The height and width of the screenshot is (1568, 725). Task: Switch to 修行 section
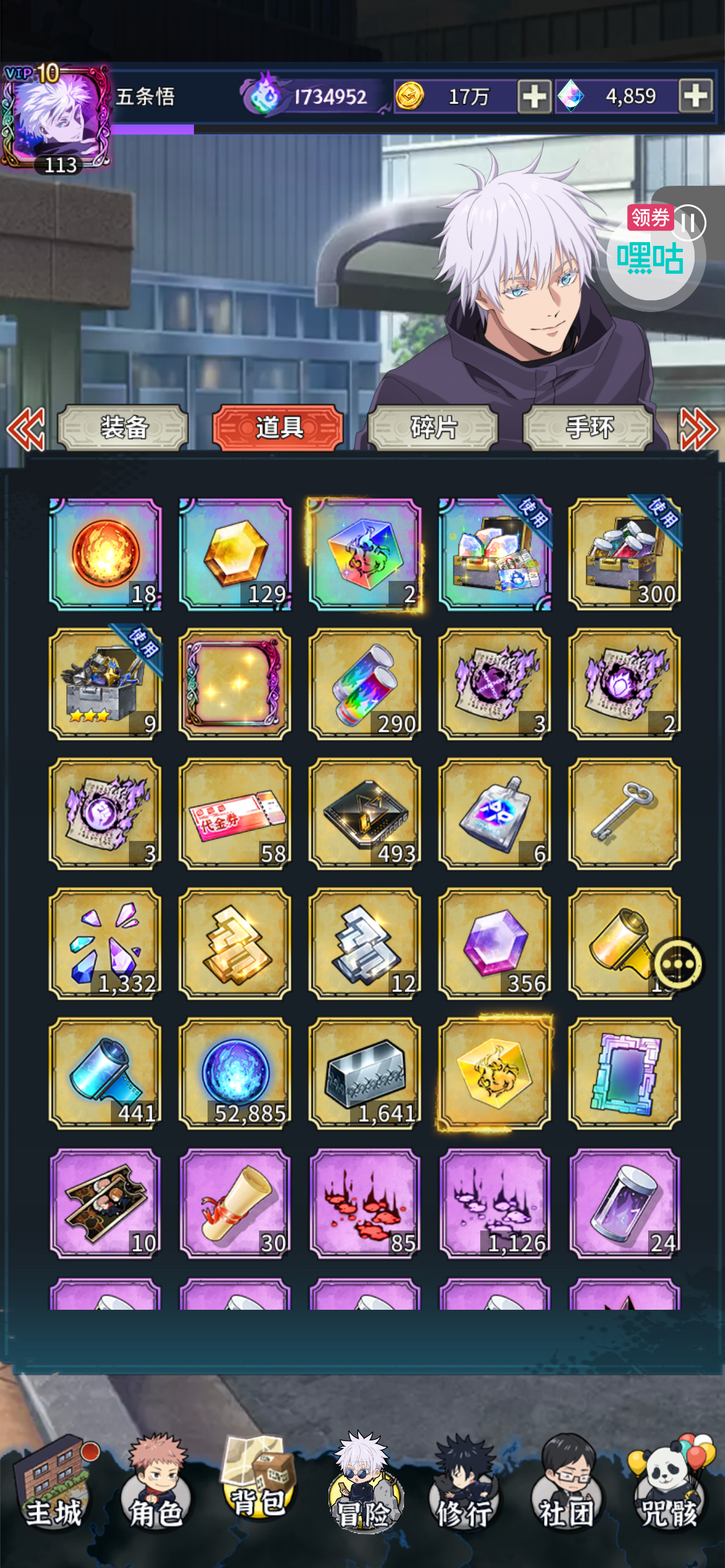464,1485
